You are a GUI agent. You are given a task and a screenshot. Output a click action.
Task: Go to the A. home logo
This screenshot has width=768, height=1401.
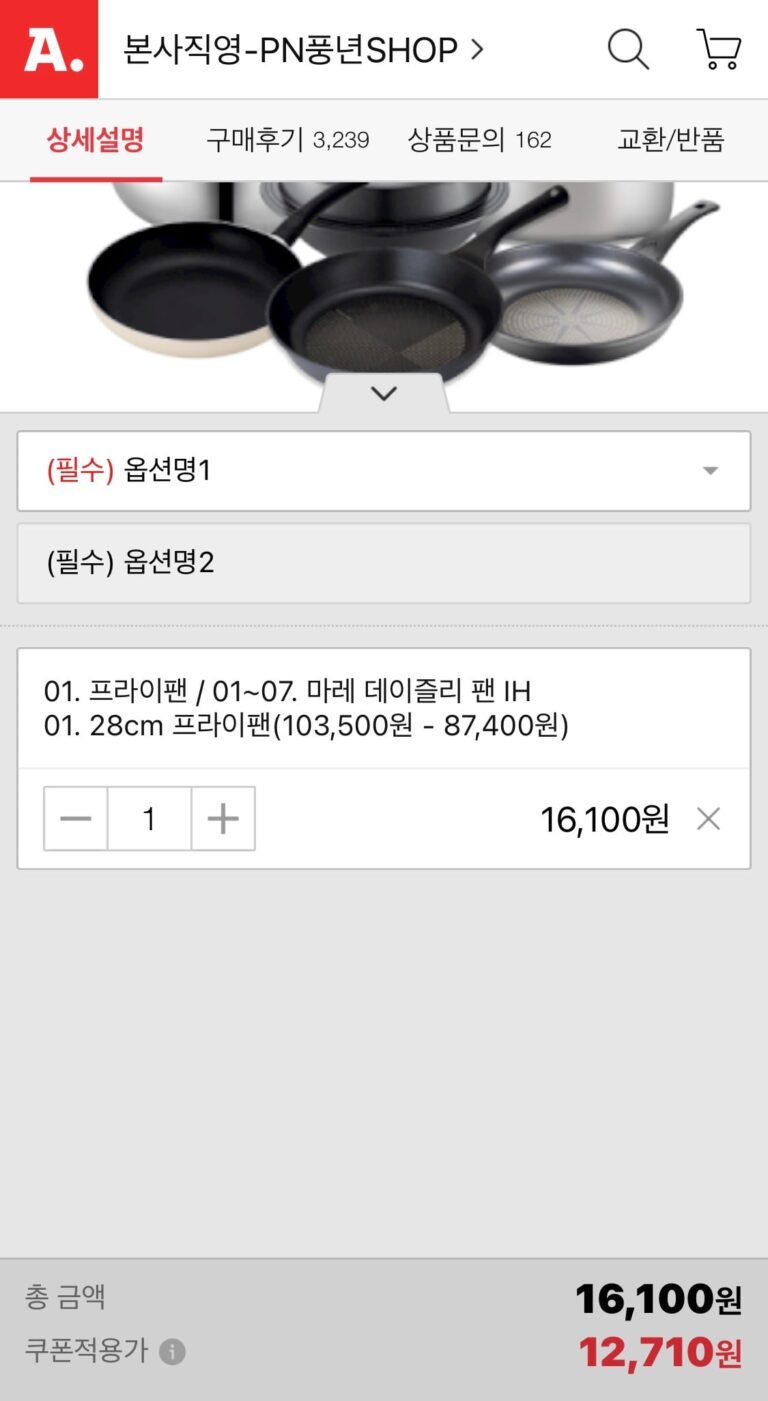(x=49, y=49)
